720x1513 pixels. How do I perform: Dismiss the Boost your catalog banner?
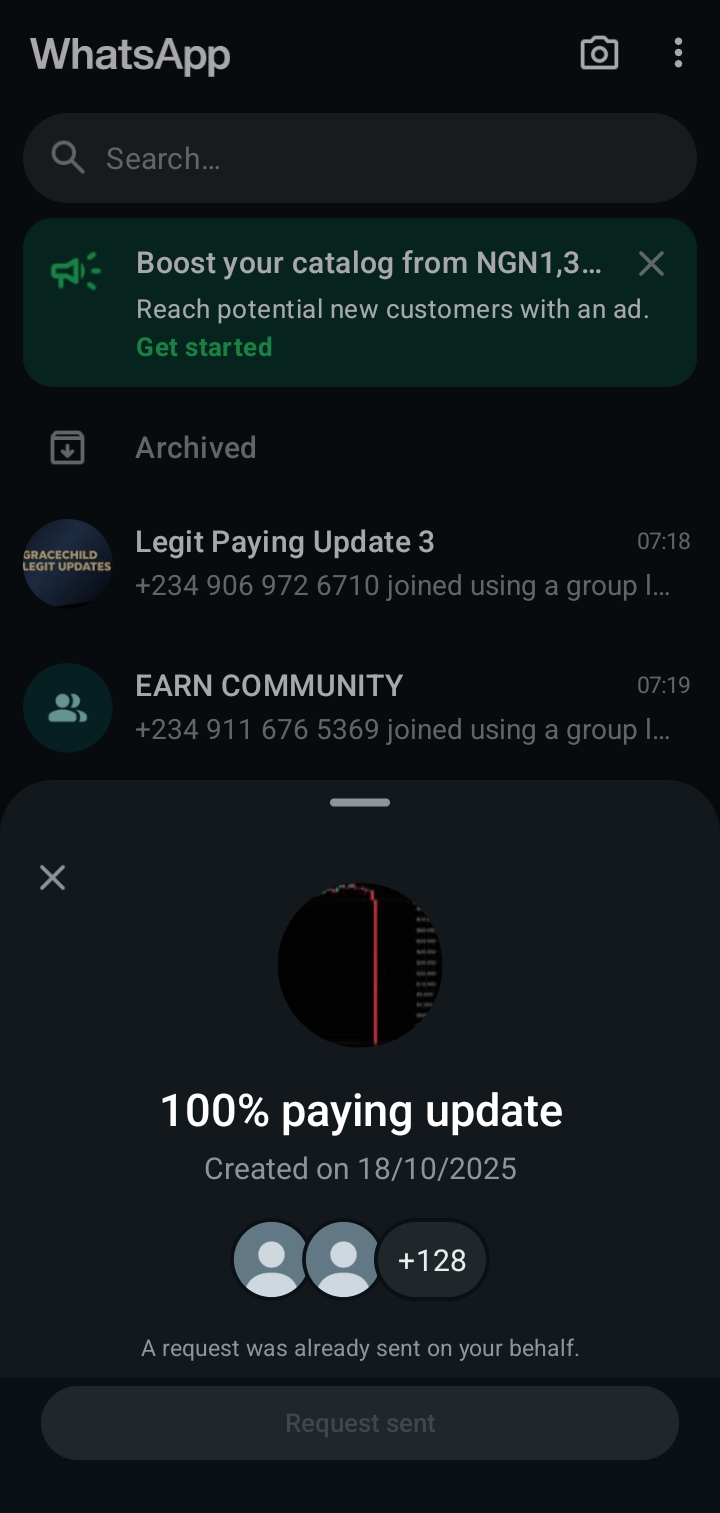[x=651, y=264]
